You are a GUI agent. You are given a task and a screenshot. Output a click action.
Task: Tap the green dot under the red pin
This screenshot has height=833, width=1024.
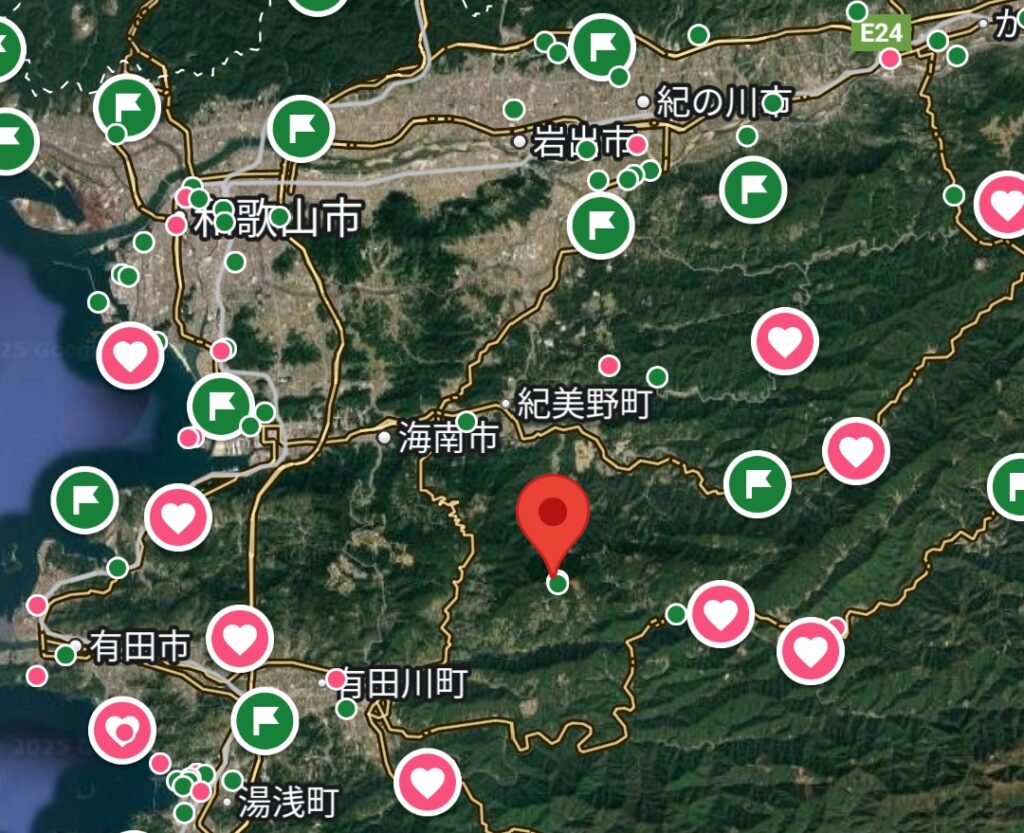click(x=558, y=583)
